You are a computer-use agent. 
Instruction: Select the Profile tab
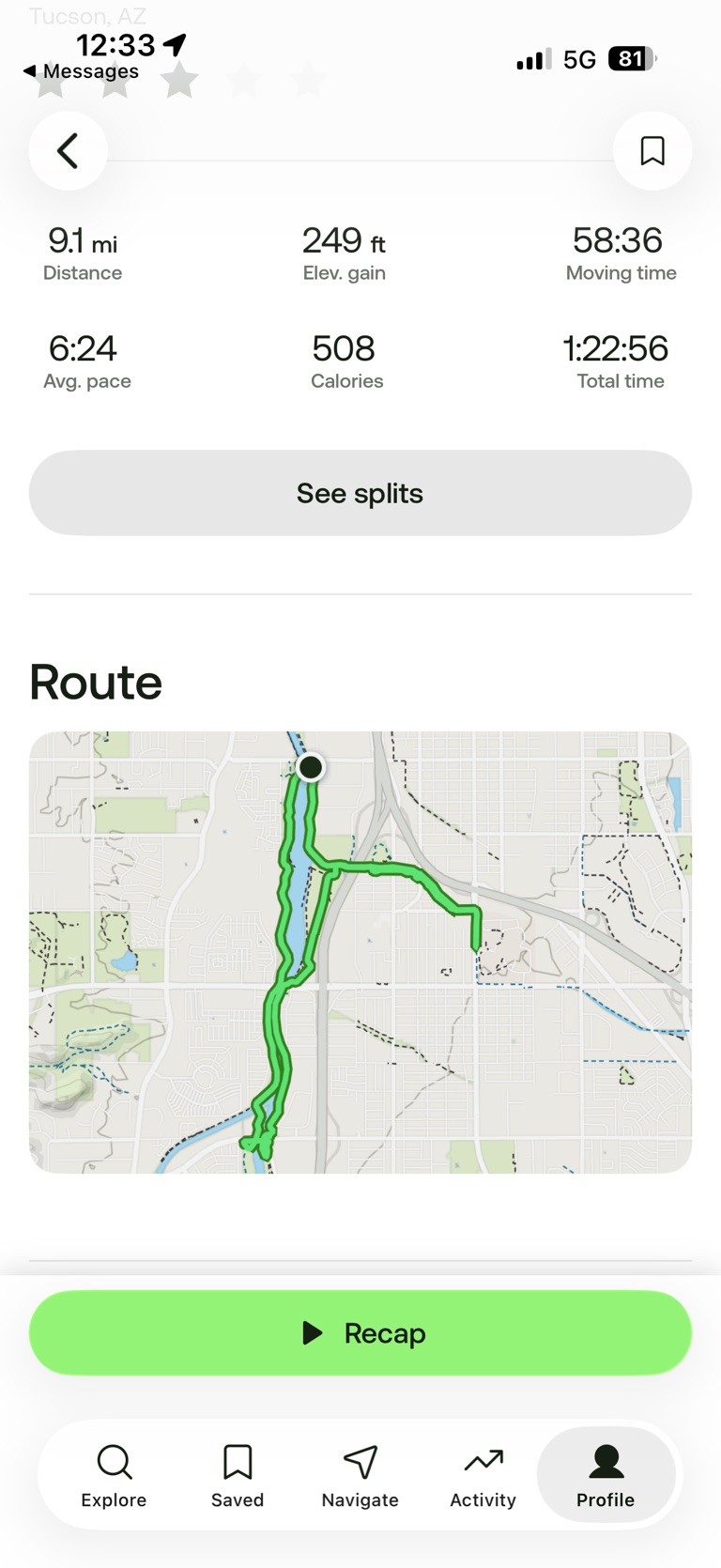click(606, 1476)
